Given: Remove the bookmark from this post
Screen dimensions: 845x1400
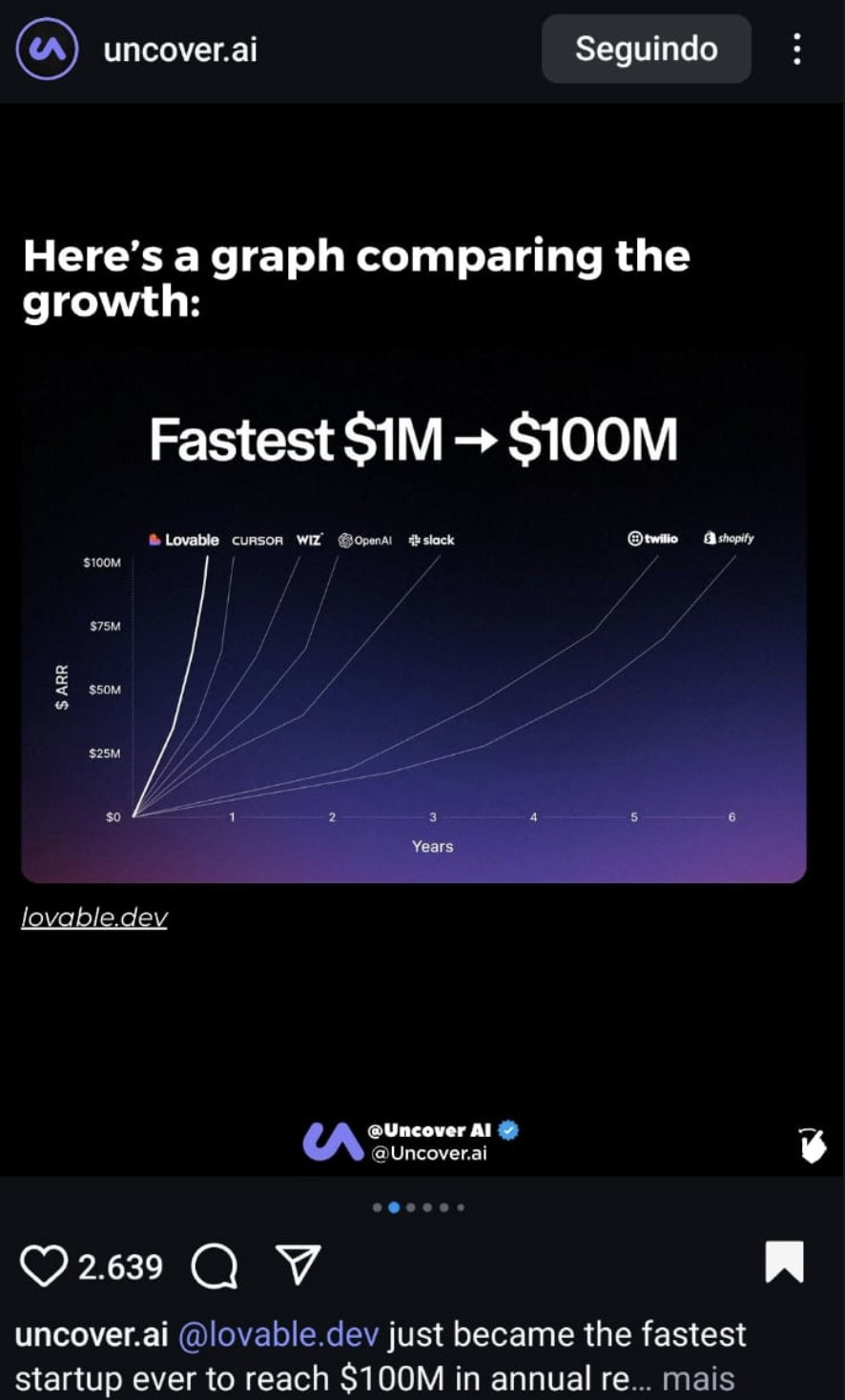Looking at the screenshot, I should [x=784, y=1262].
